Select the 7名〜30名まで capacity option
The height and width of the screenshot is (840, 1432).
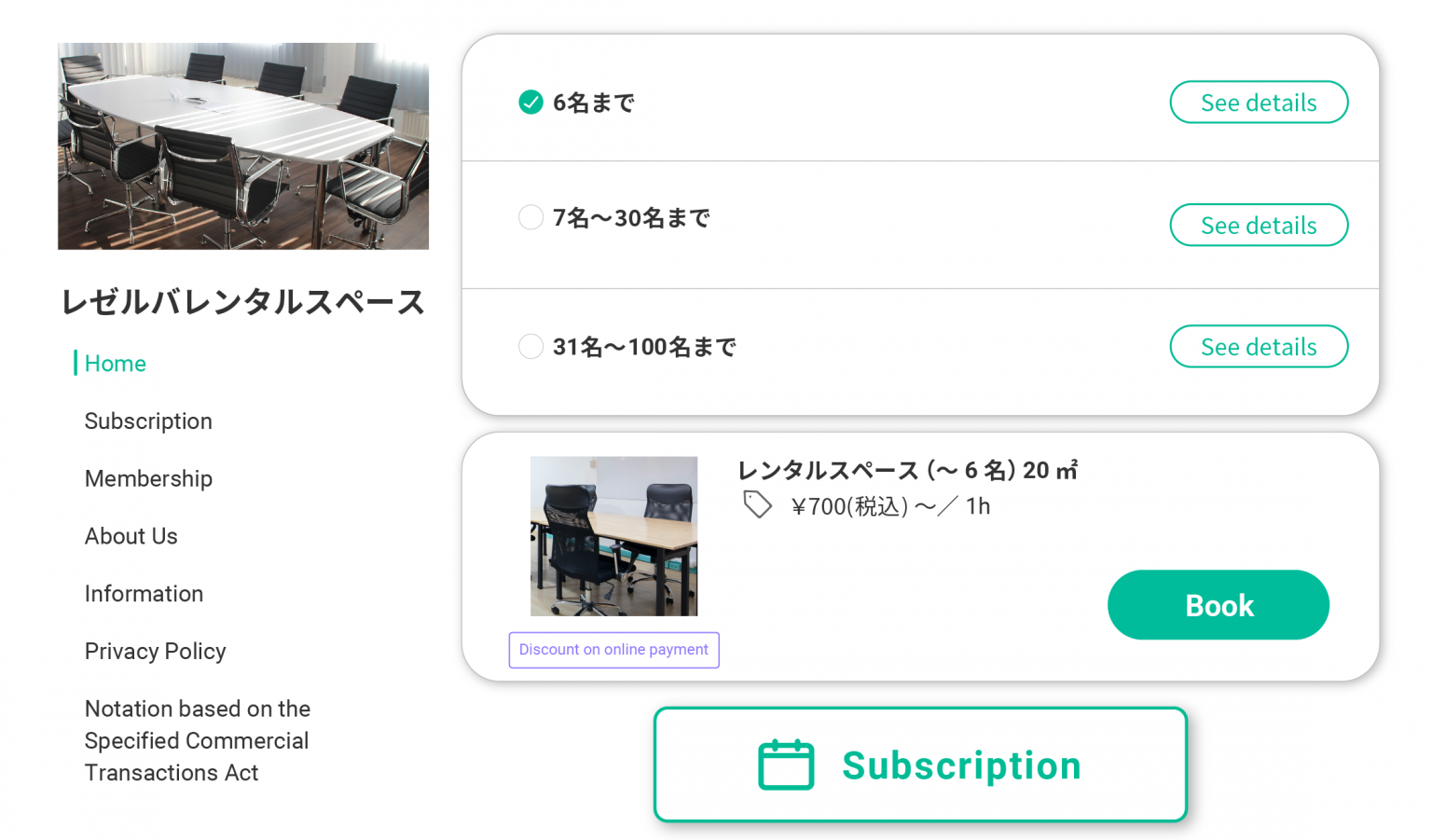(x=530, y=217)
